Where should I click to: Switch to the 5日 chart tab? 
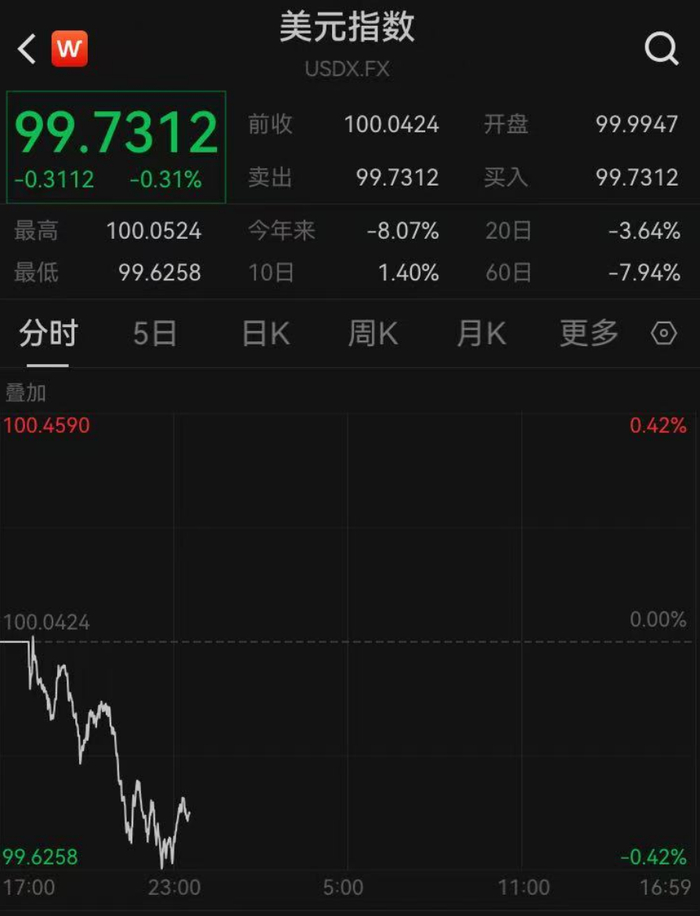pos(155,334)
